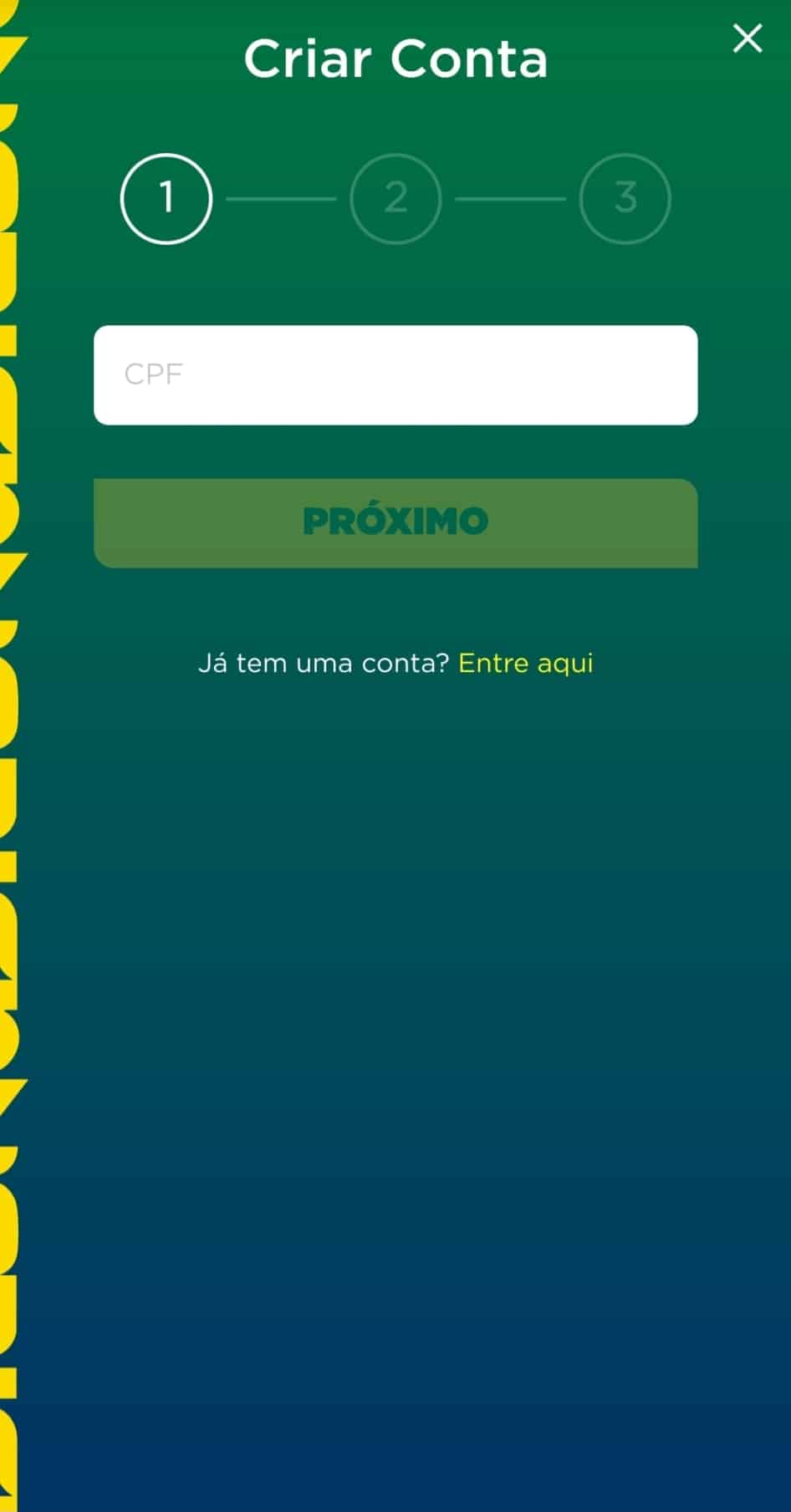Click the Criar Conta title
The image size is (791, 1512).
395,59
